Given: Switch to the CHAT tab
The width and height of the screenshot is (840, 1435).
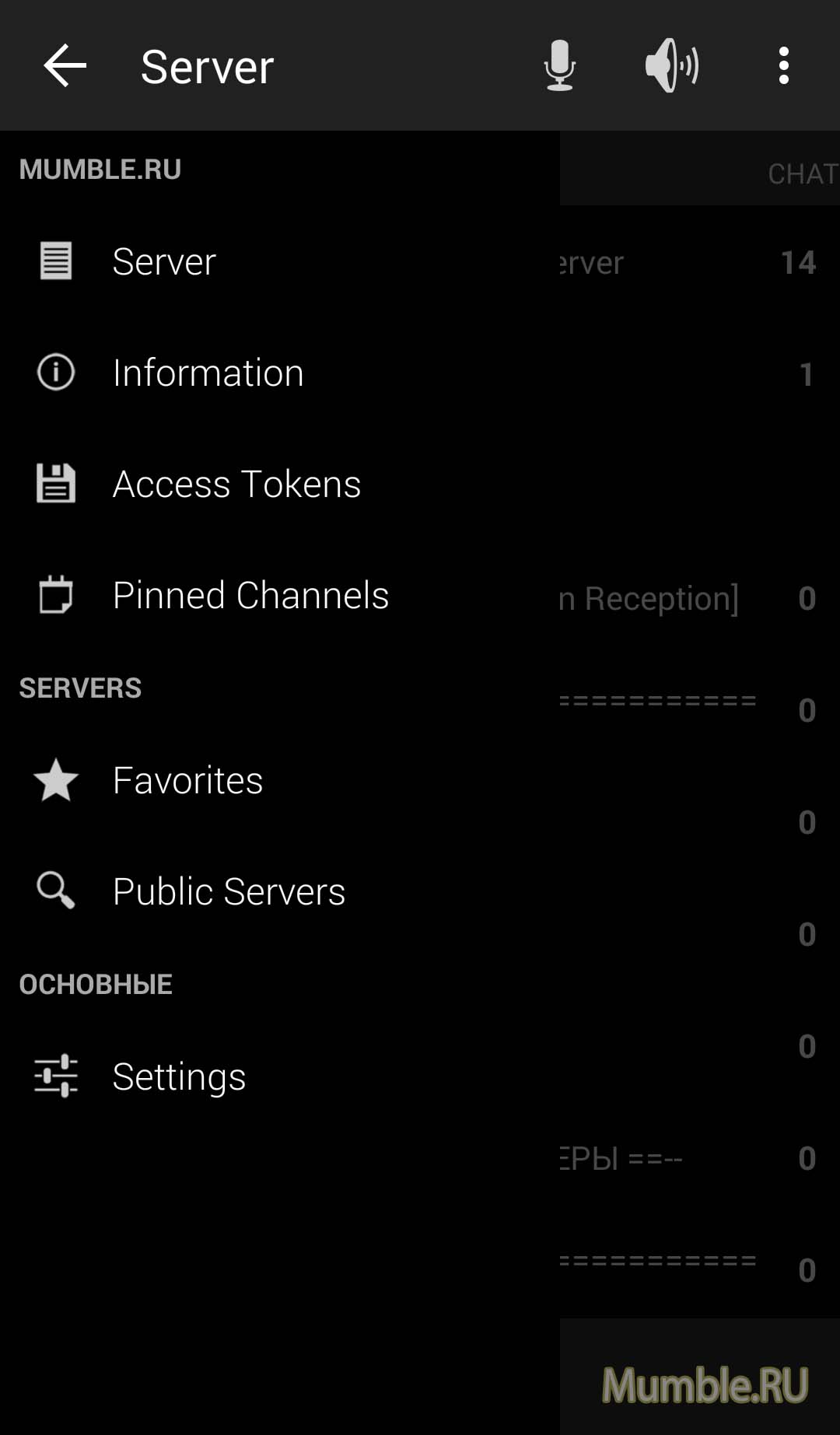Looking at the screenshot, I should coord(801,173).
